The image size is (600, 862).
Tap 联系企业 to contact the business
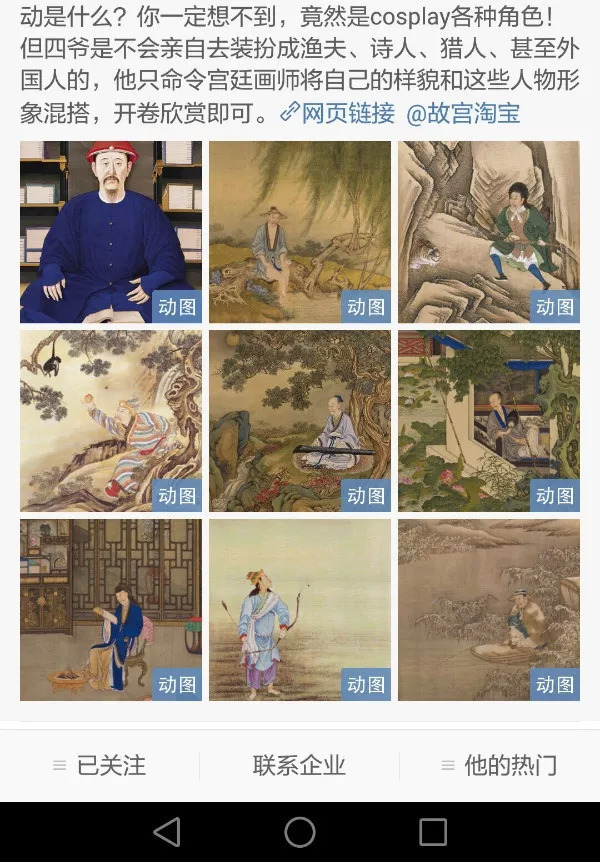(299, 766)
